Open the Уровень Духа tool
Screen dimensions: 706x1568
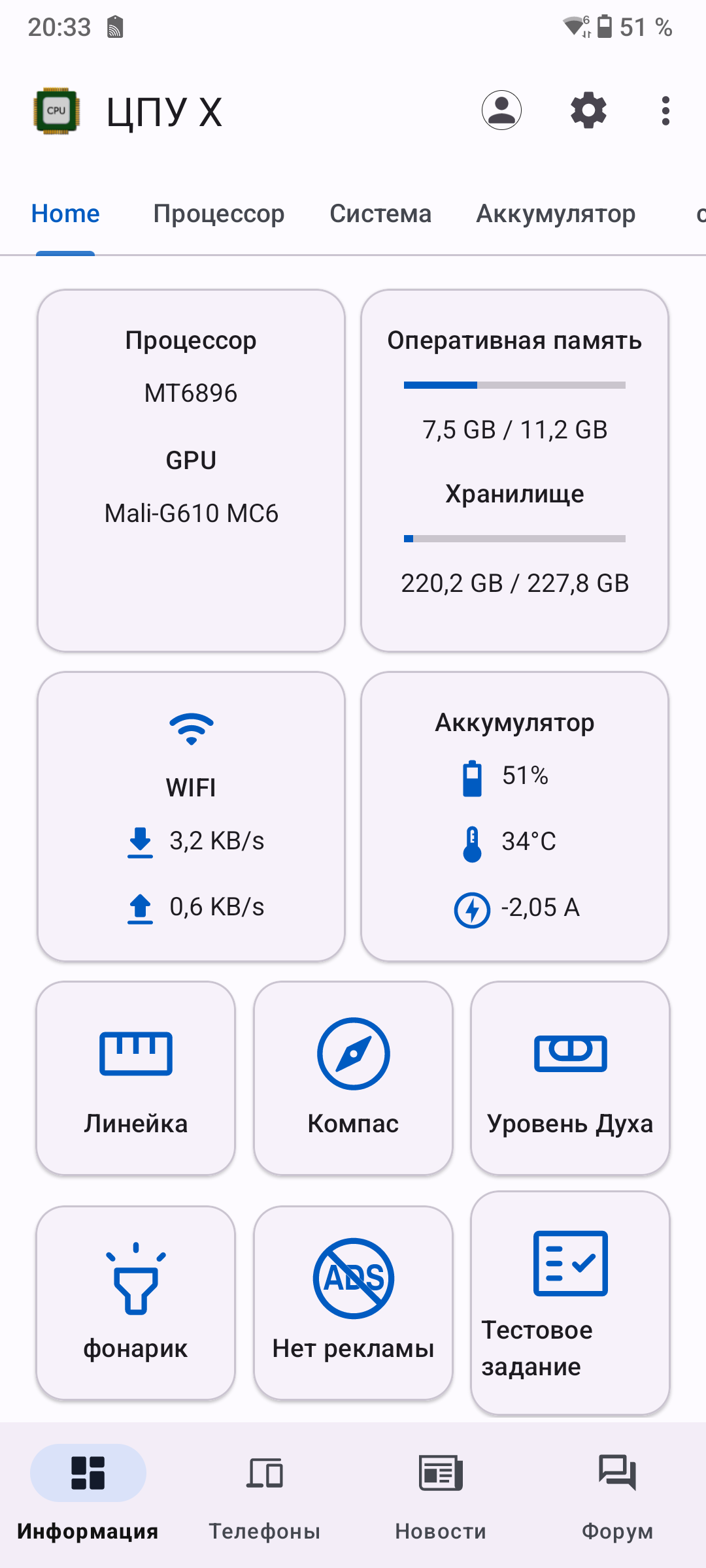point(570,1078)
